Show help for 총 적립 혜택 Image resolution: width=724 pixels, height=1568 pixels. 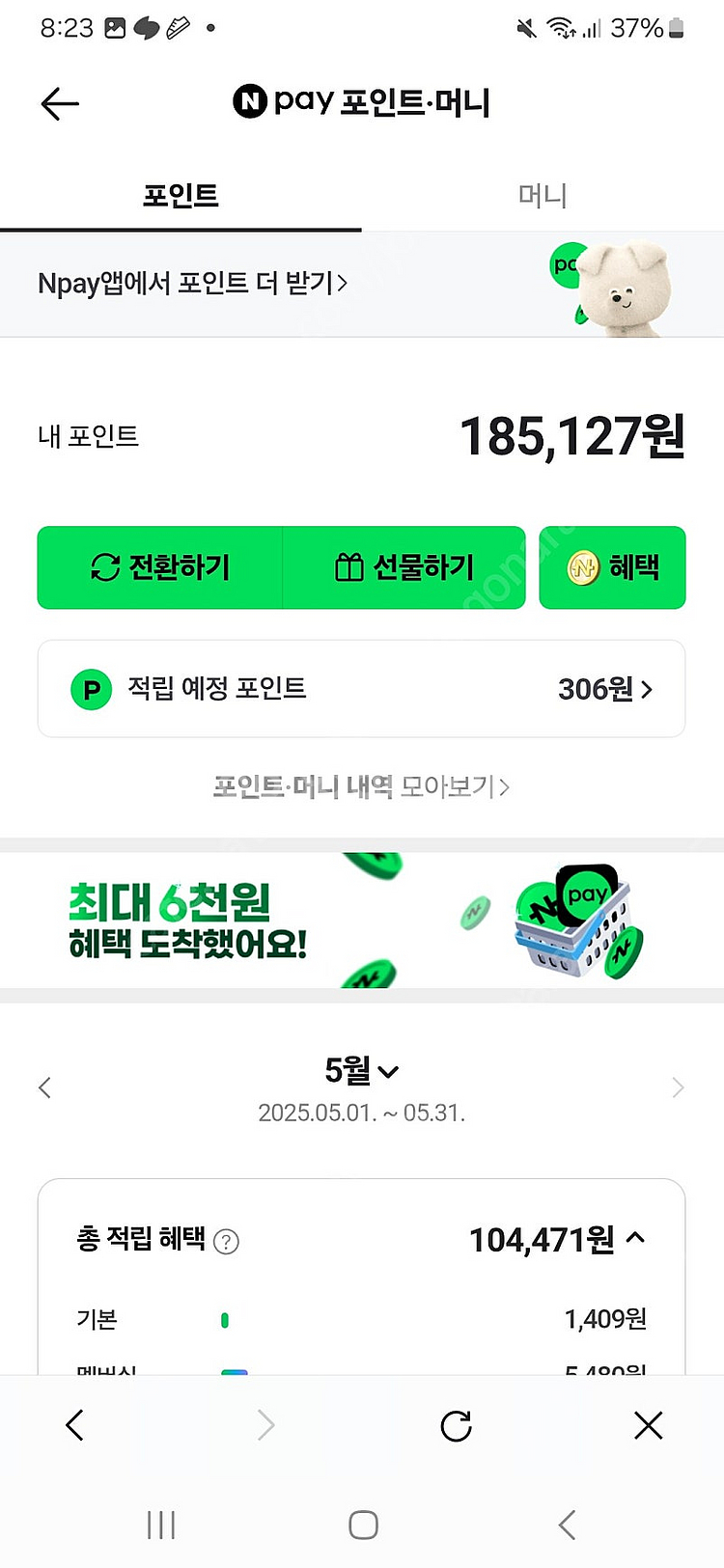pyautogui.click(x=226, y=1242)
